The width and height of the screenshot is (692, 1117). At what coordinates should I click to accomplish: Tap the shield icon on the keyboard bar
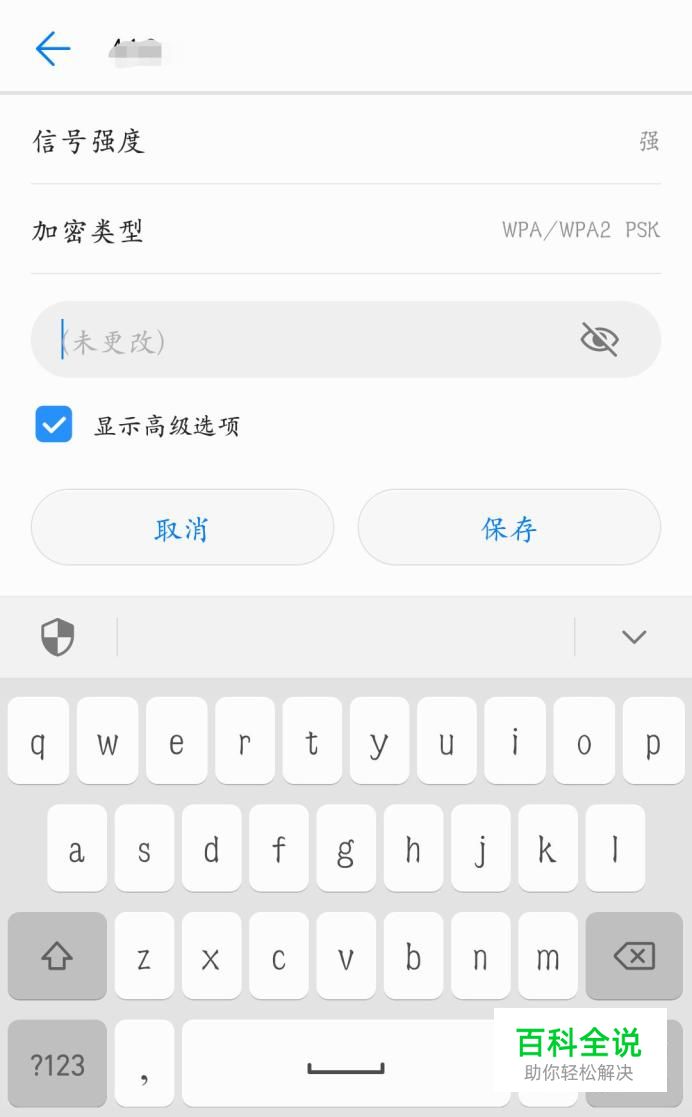58,637
